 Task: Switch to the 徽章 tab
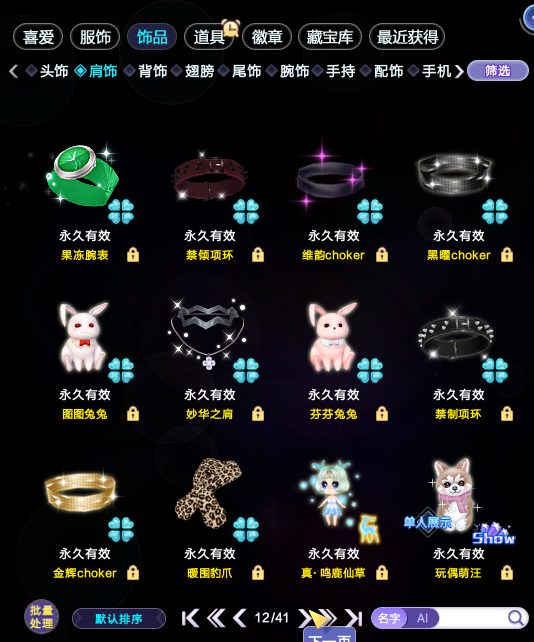point(267,37)
